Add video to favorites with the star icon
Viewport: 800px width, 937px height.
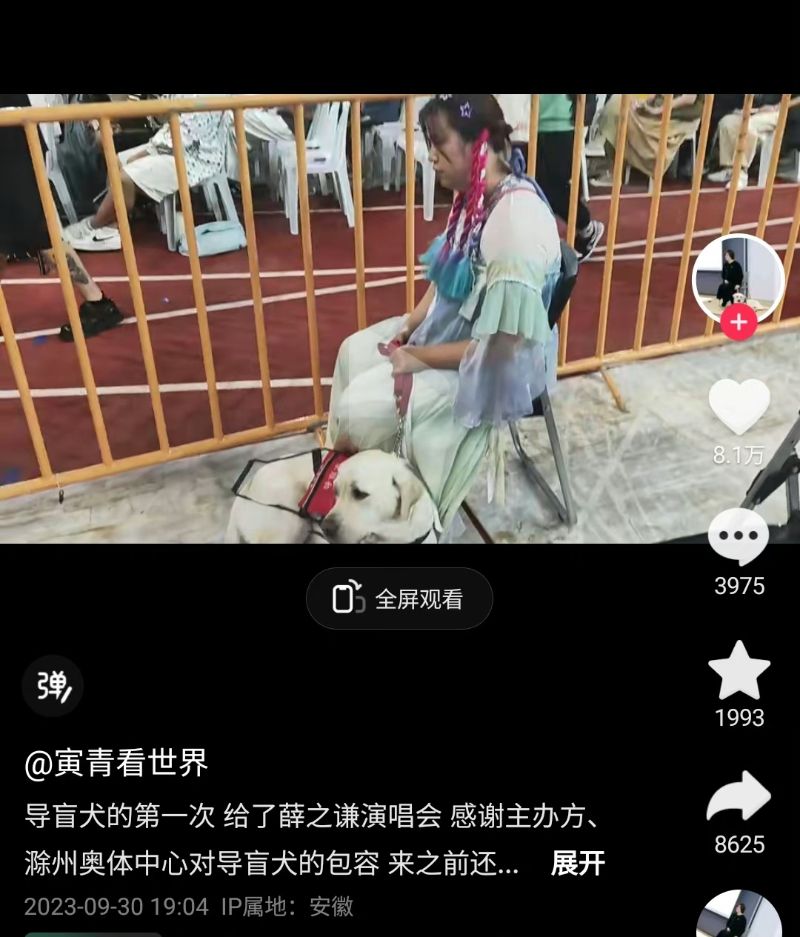point(739,671)
